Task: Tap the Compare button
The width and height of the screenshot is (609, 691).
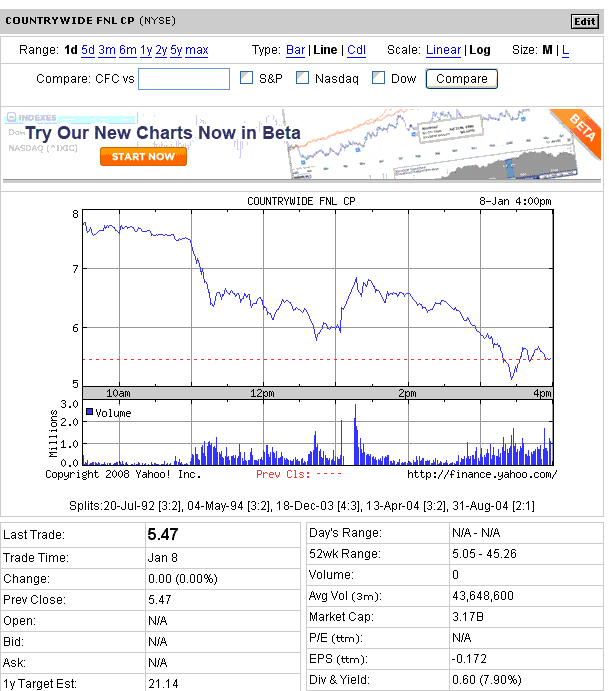Action: tap(461, 79)
